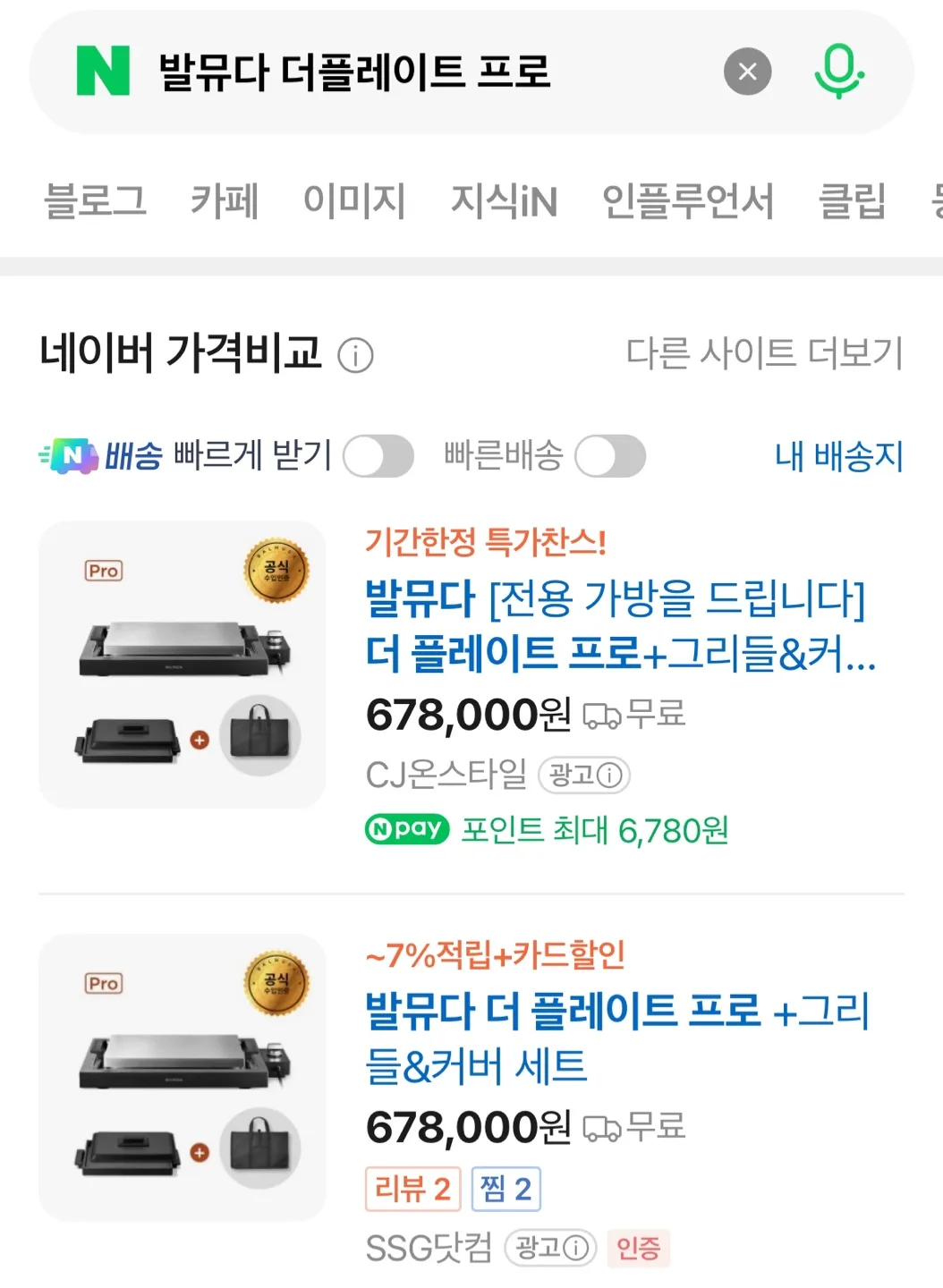
Task: Turn on the 빠른배송 filter
Action: tap(610, 456)
